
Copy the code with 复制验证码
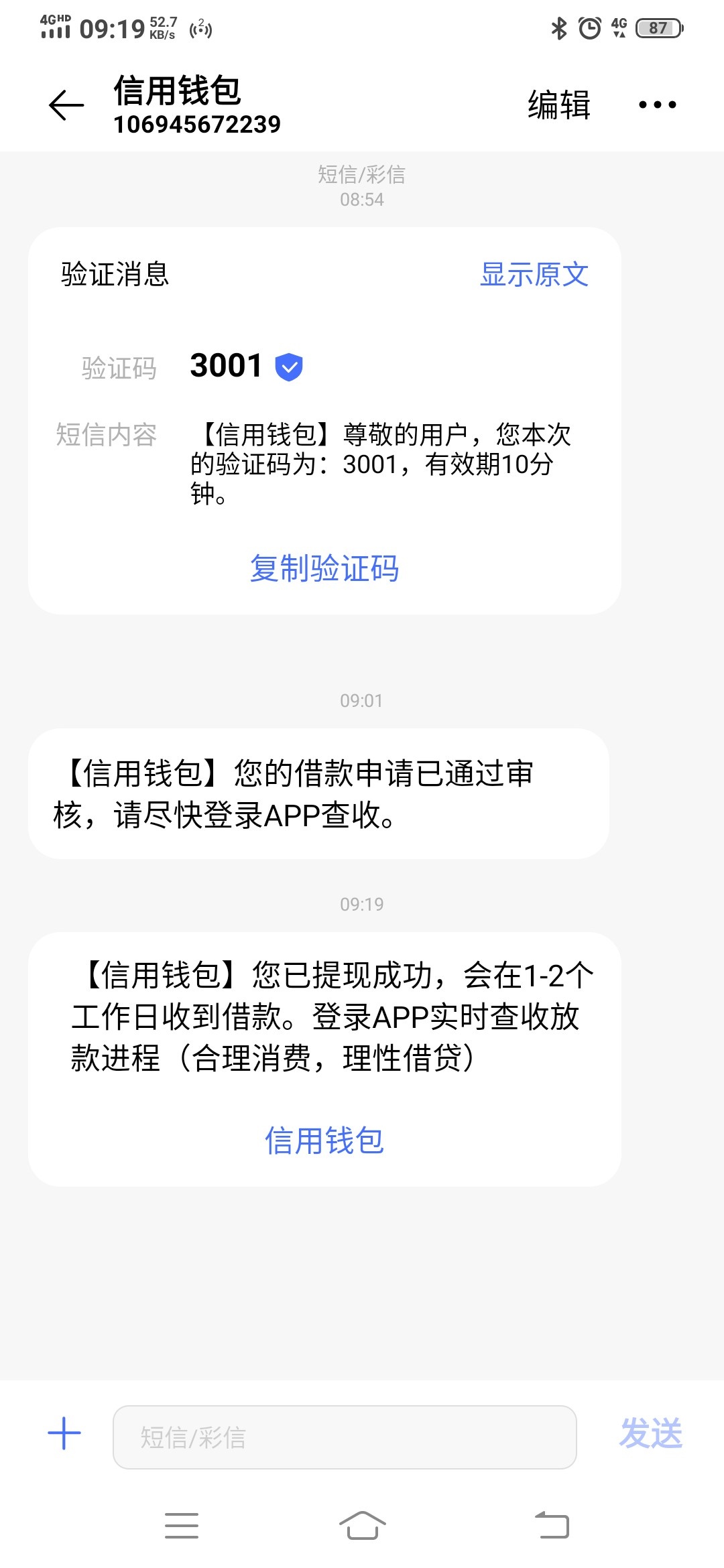coord(324,568)
